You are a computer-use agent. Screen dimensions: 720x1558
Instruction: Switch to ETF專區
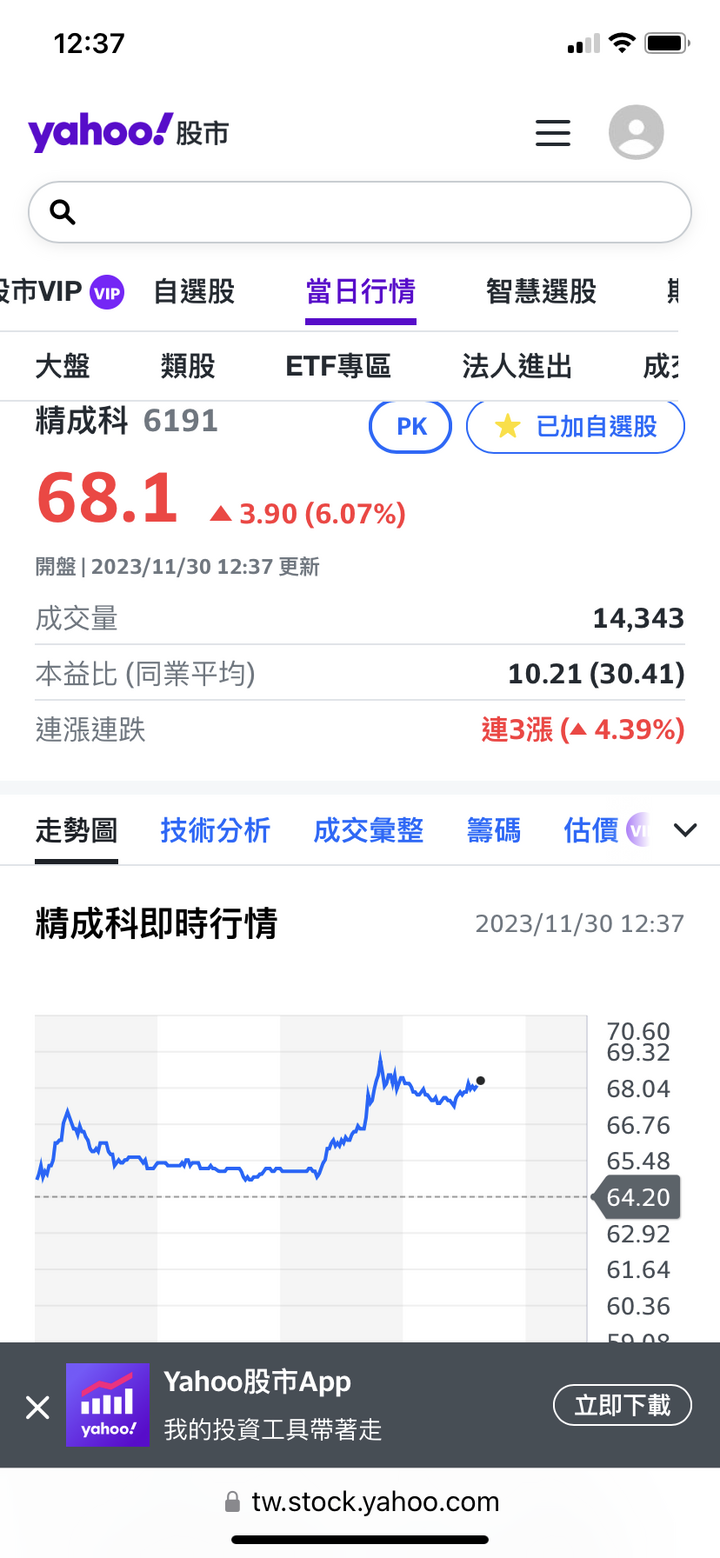(338, 366)
